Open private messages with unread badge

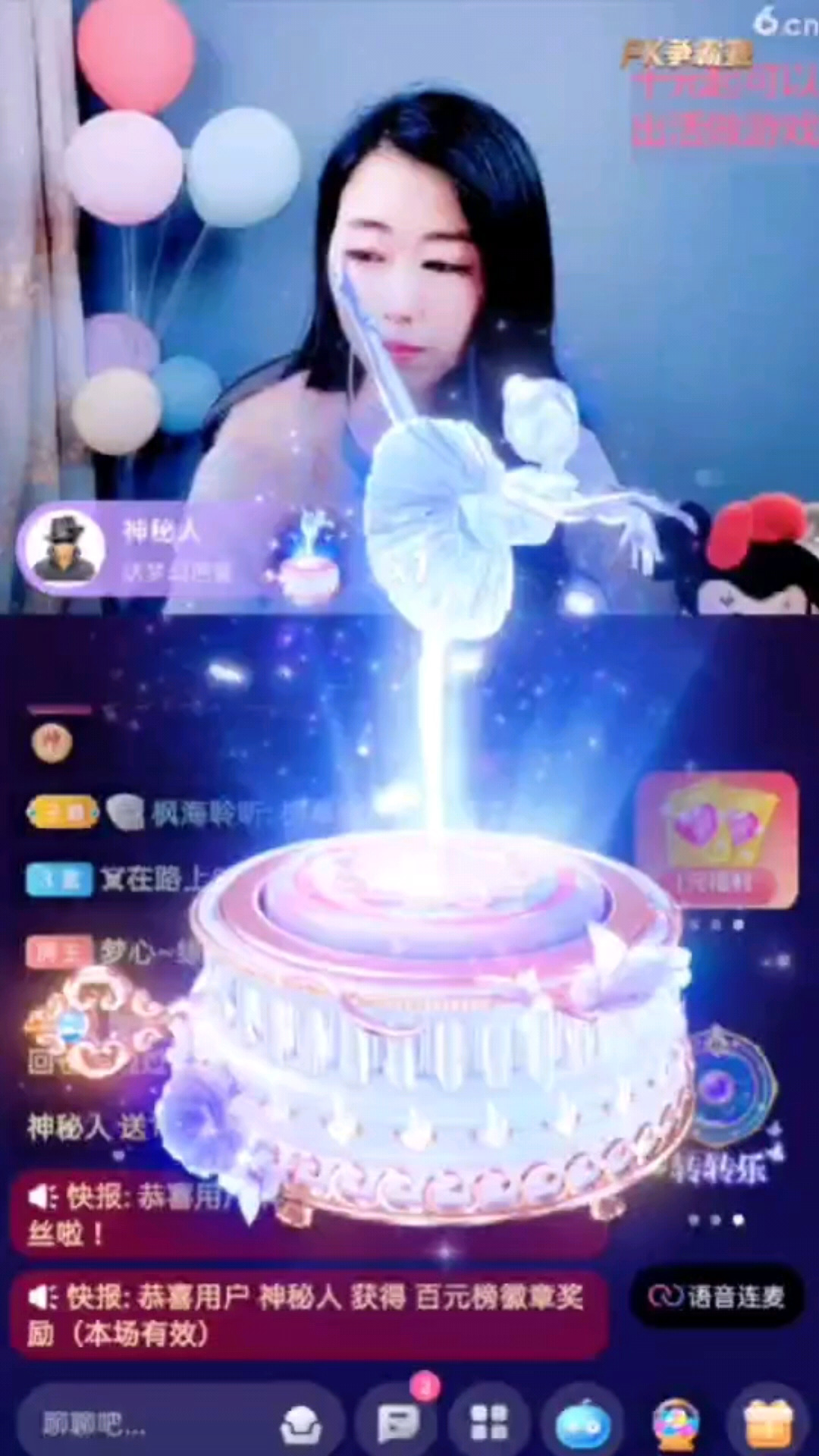tap(399, 1421)
